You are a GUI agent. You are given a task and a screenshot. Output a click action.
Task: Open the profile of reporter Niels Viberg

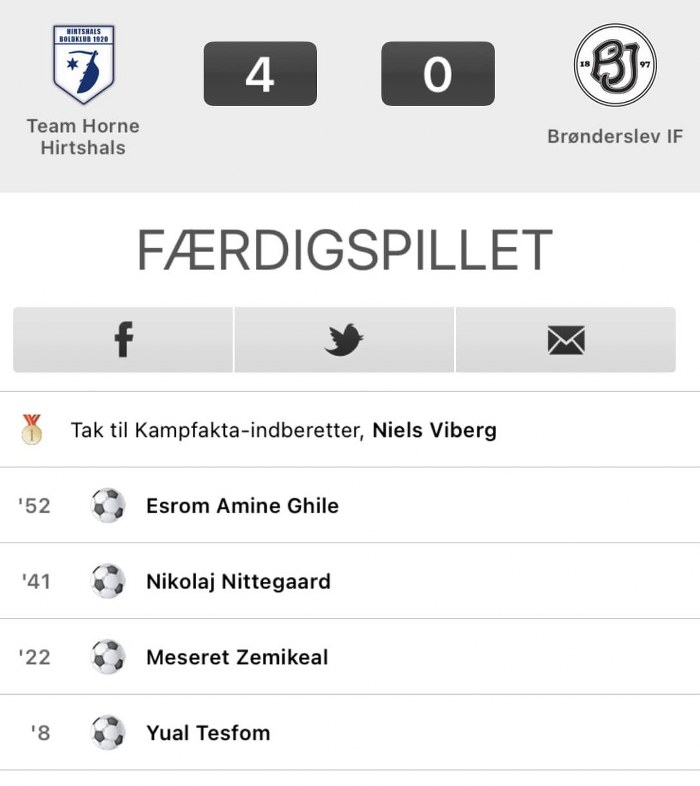coord(434,430)
